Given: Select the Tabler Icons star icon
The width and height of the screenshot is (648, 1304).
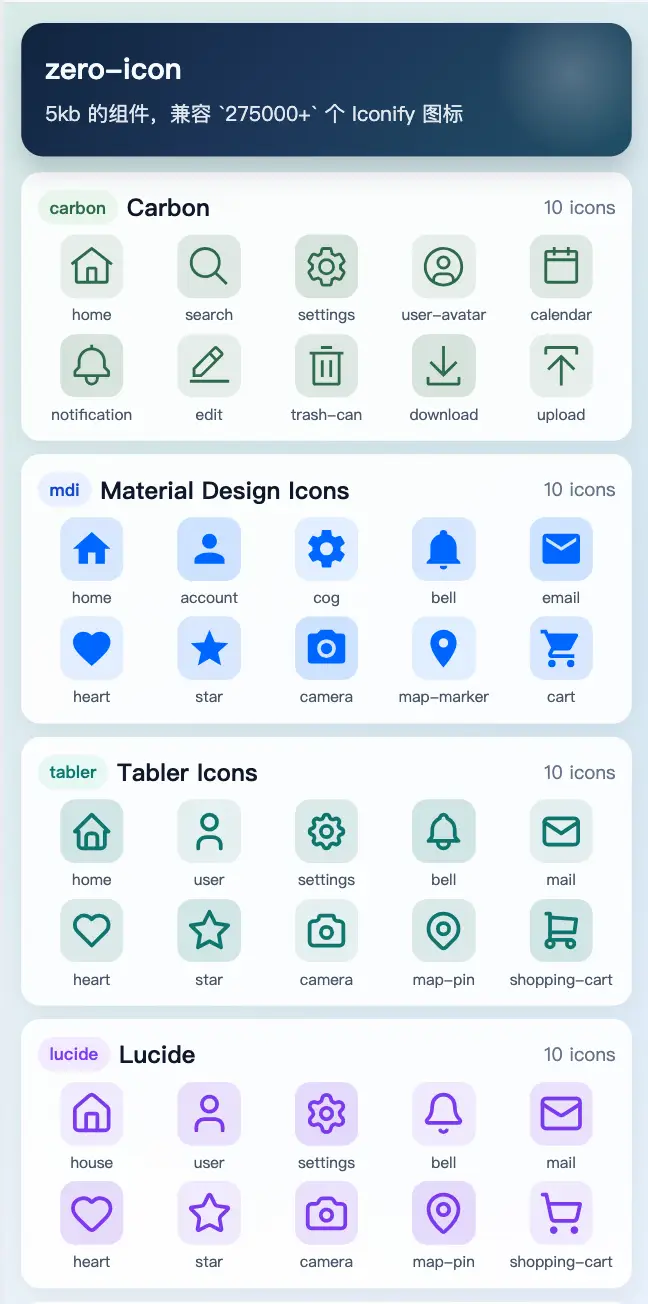Looking at the screenshot, I should pos(209,931).
